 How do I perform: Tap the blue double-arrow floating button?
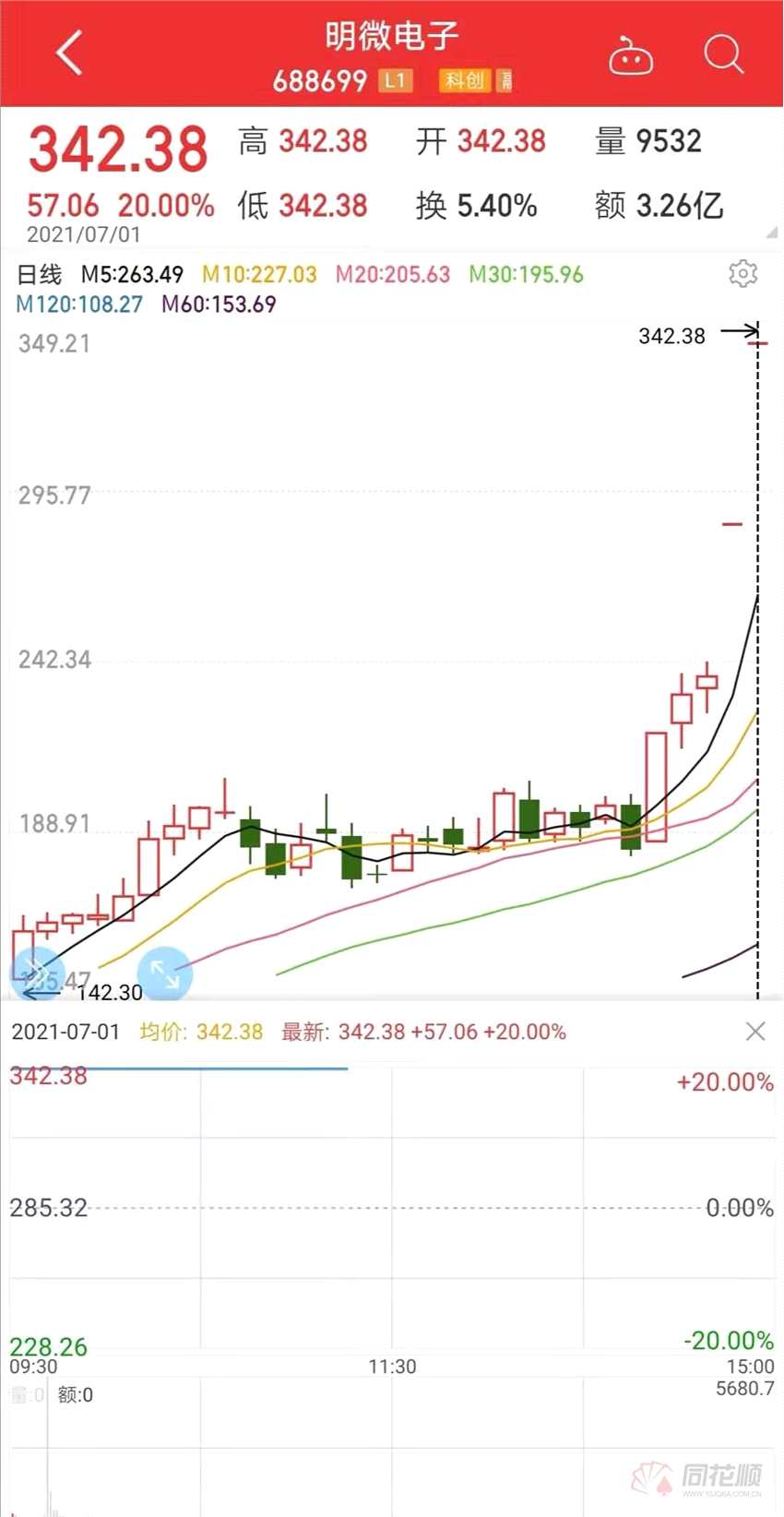37,974
